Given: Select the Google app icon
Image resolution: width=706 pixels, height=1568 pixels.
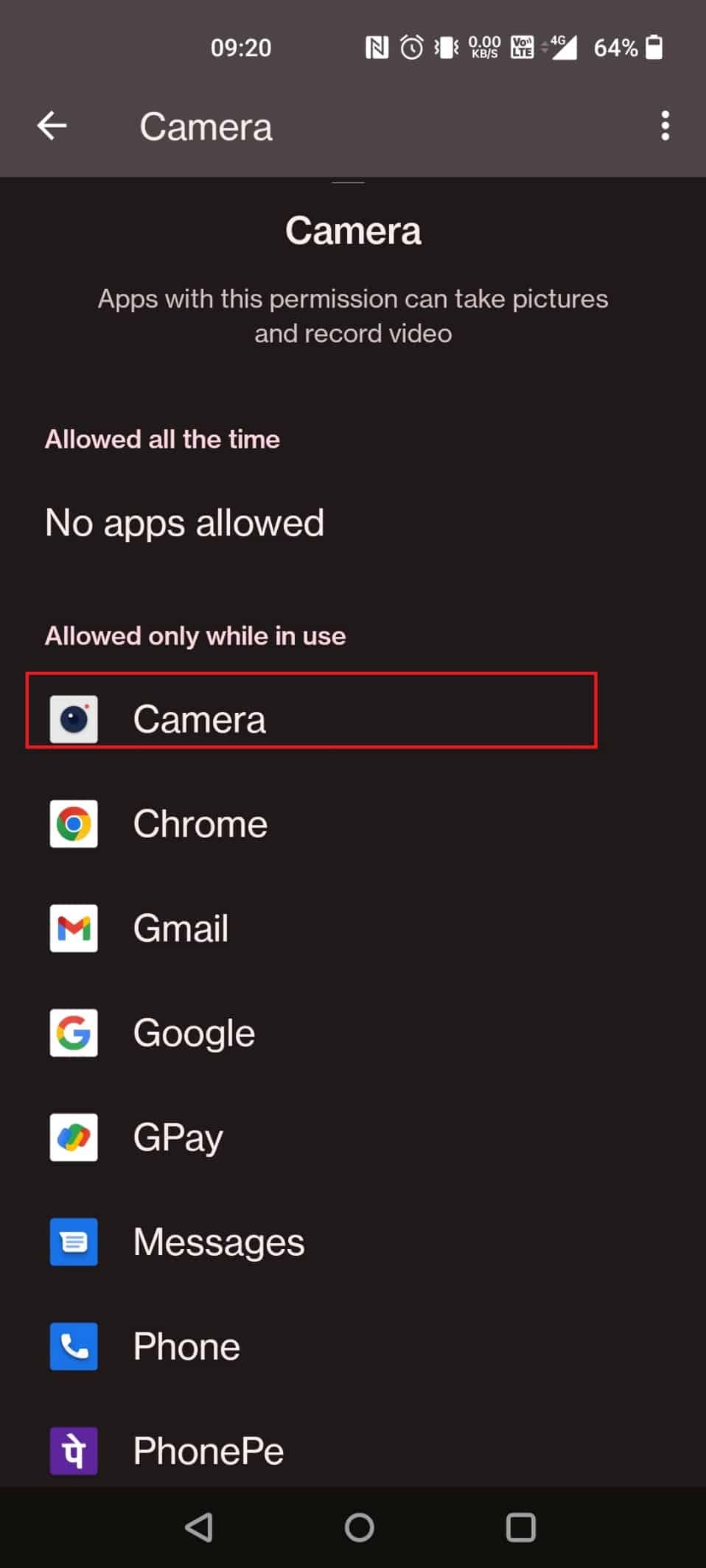Looking at the screenshot, I should pyautogui.click(x=73, y=1033).
